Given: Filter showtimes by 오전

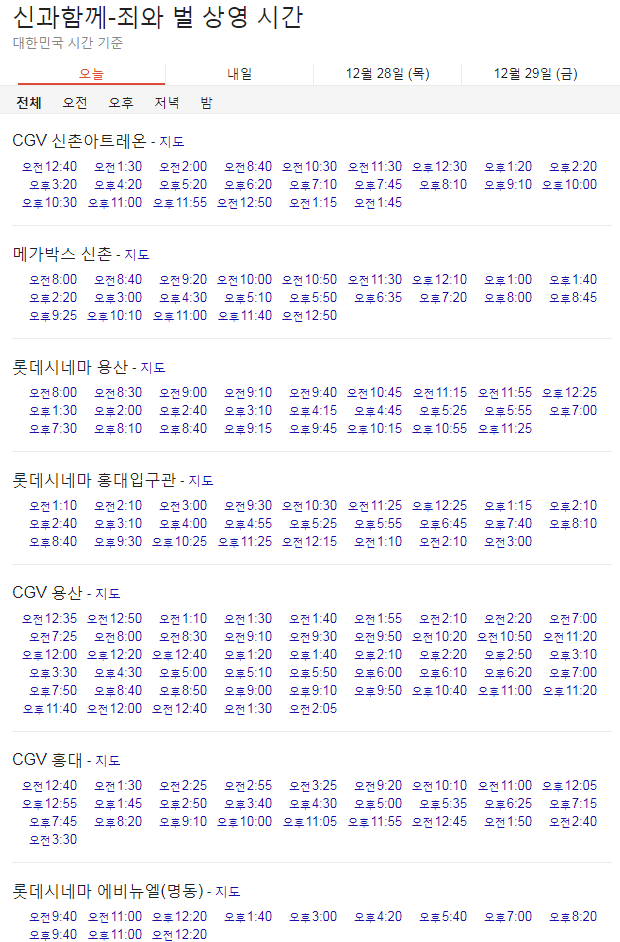Looking at the screenshot, I should point(75,103).
